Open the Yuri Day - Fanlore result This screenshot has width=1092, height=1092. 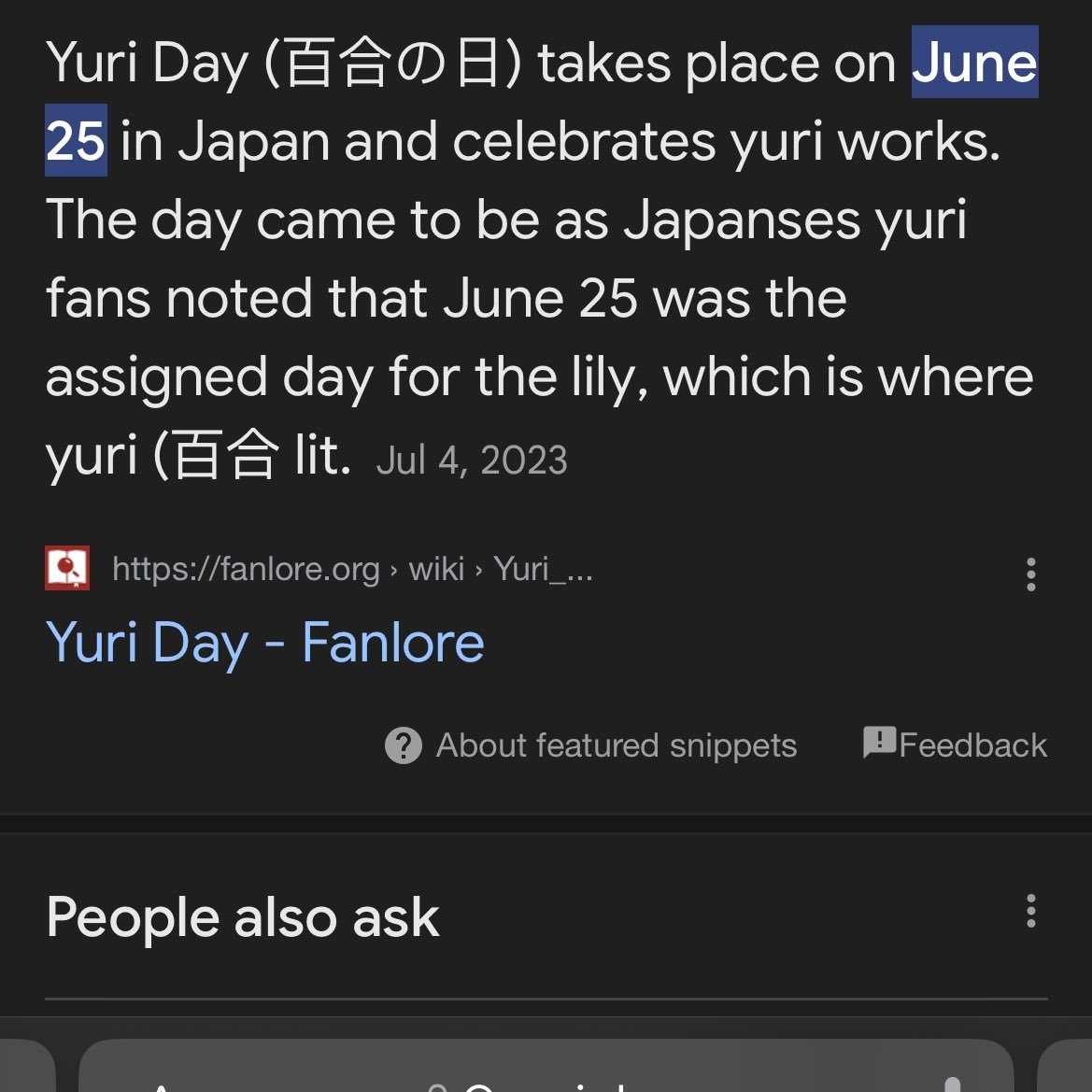pyautogui.click(x=265, y=643)
